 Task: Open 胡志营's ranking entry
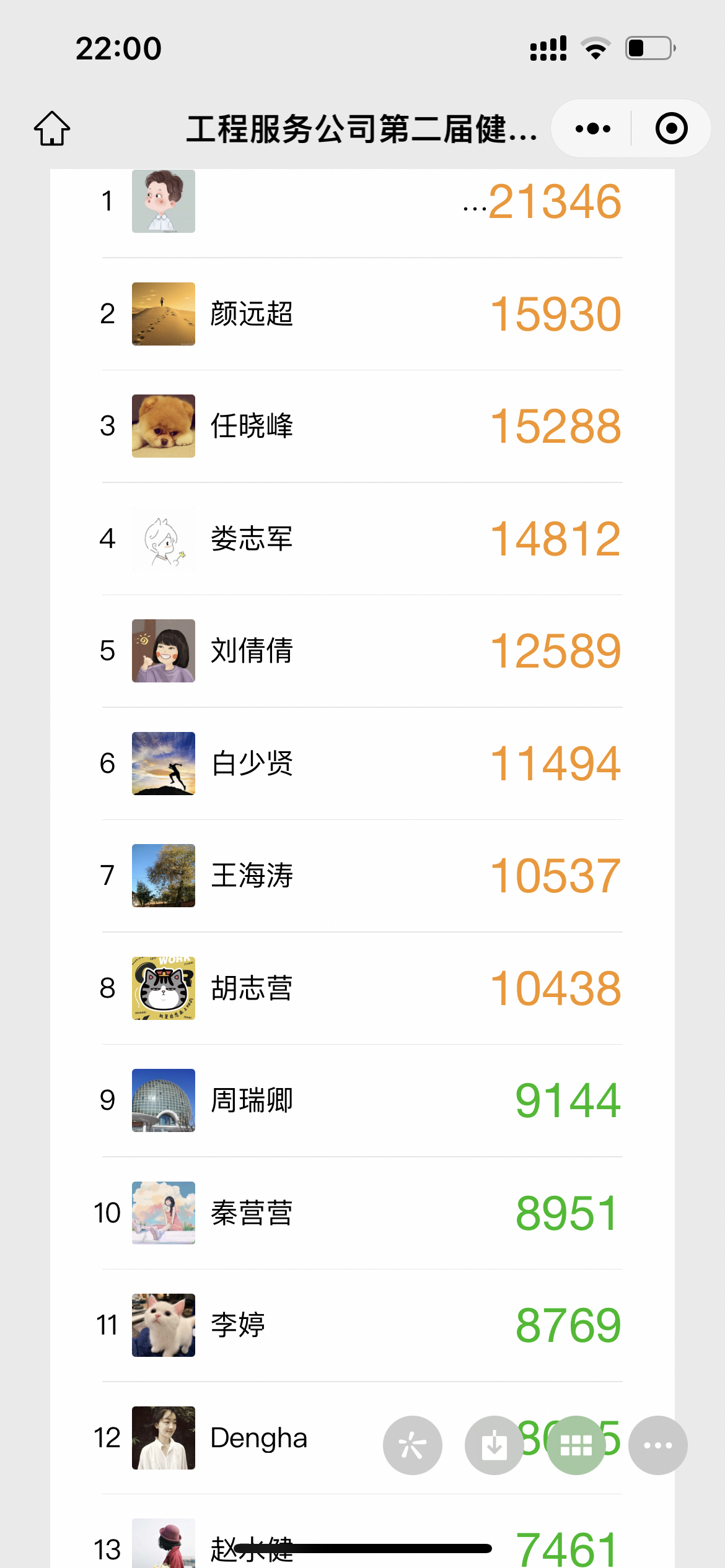pos(362,988)
